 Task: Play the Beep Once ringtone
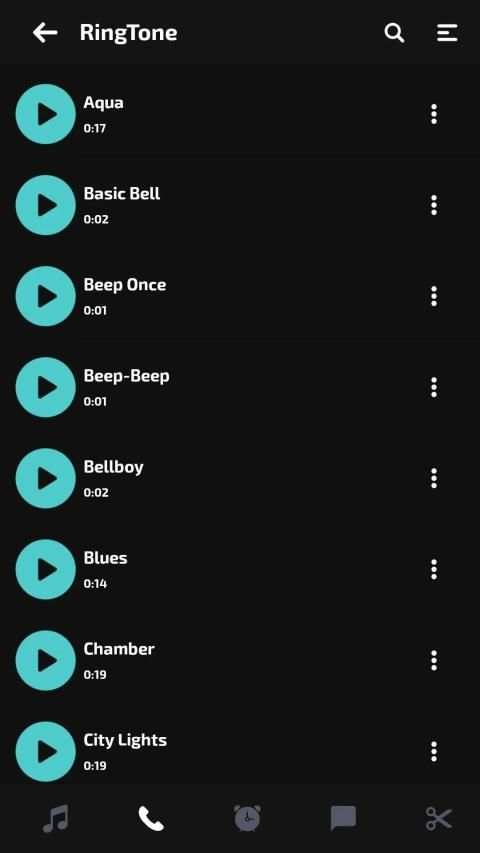(x=46, y=296)
